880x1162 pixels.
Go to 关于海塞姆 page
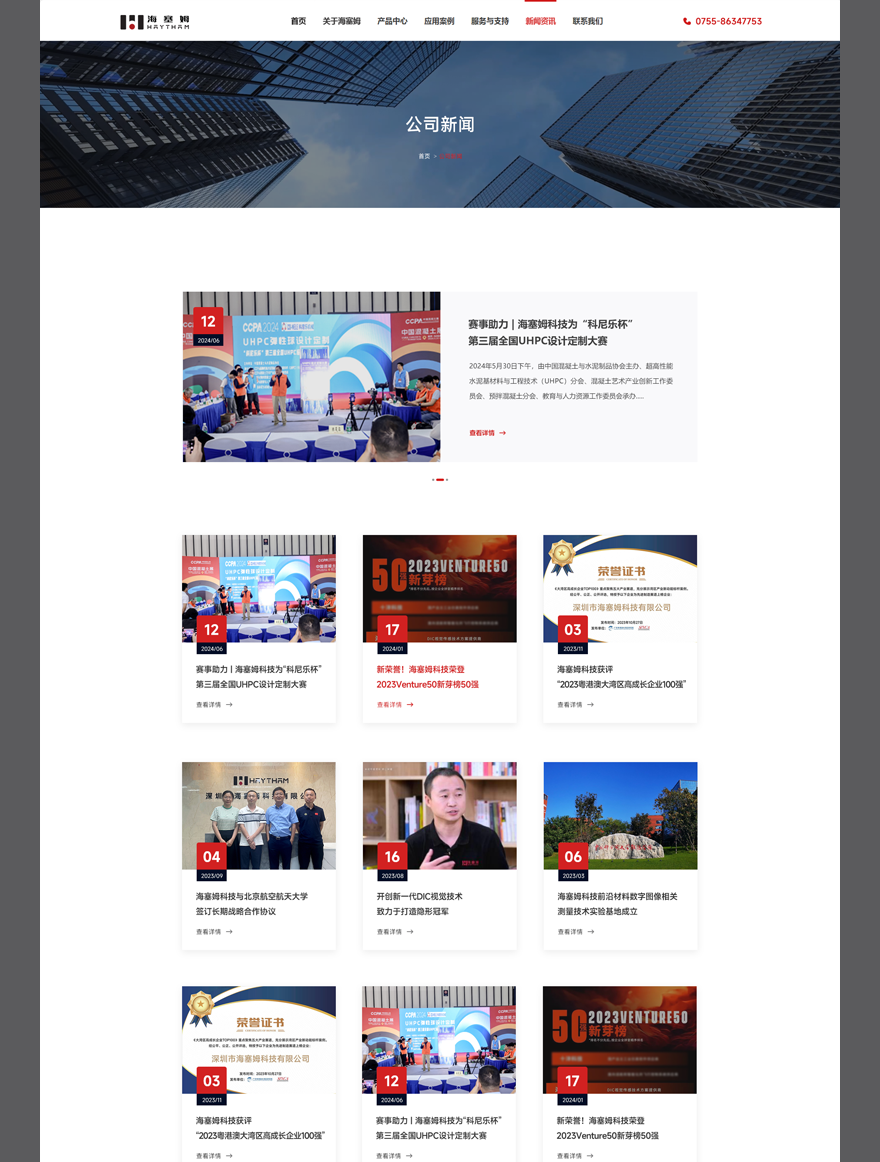341,21
